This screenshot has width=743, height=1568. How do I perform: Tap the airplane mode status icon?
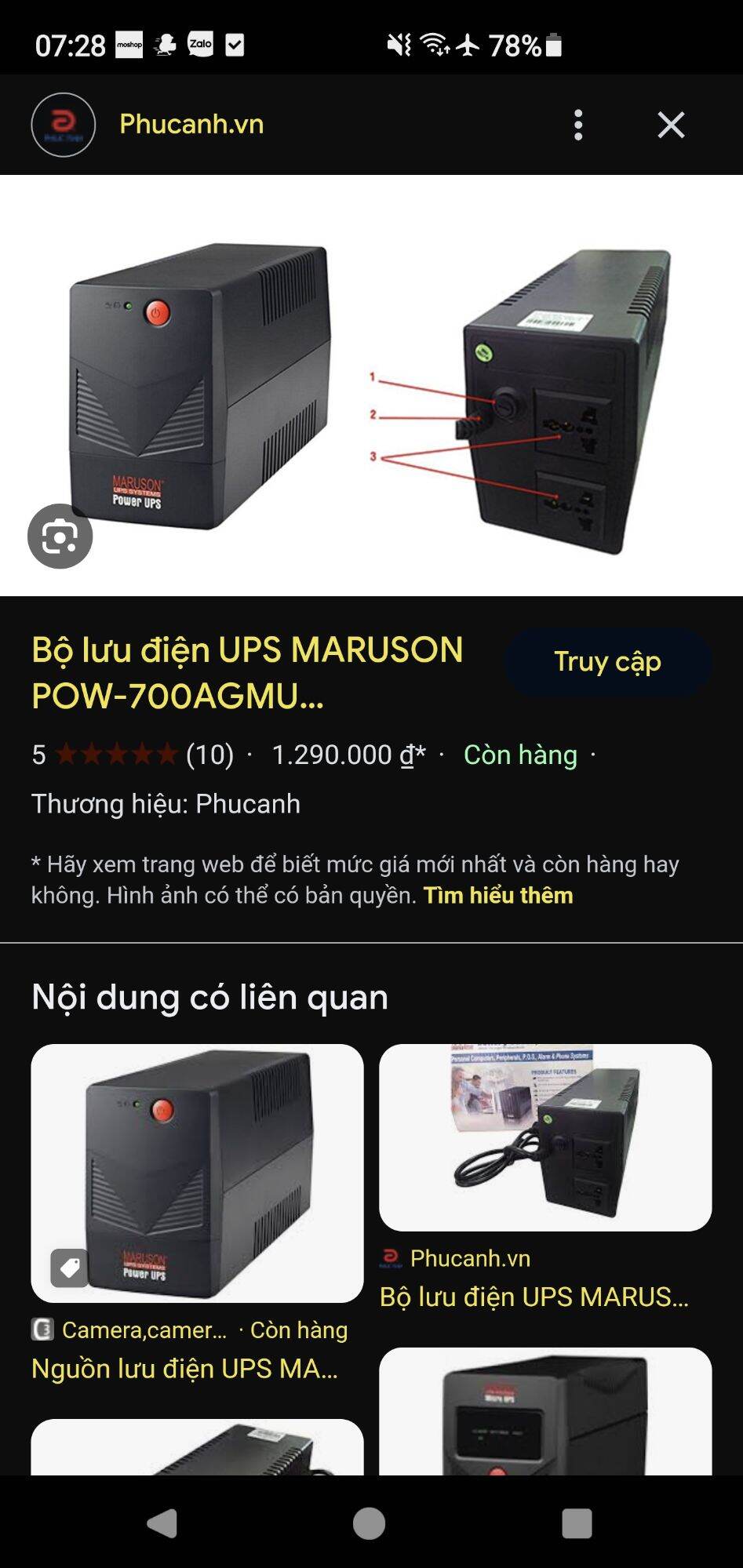coord(470,45)
